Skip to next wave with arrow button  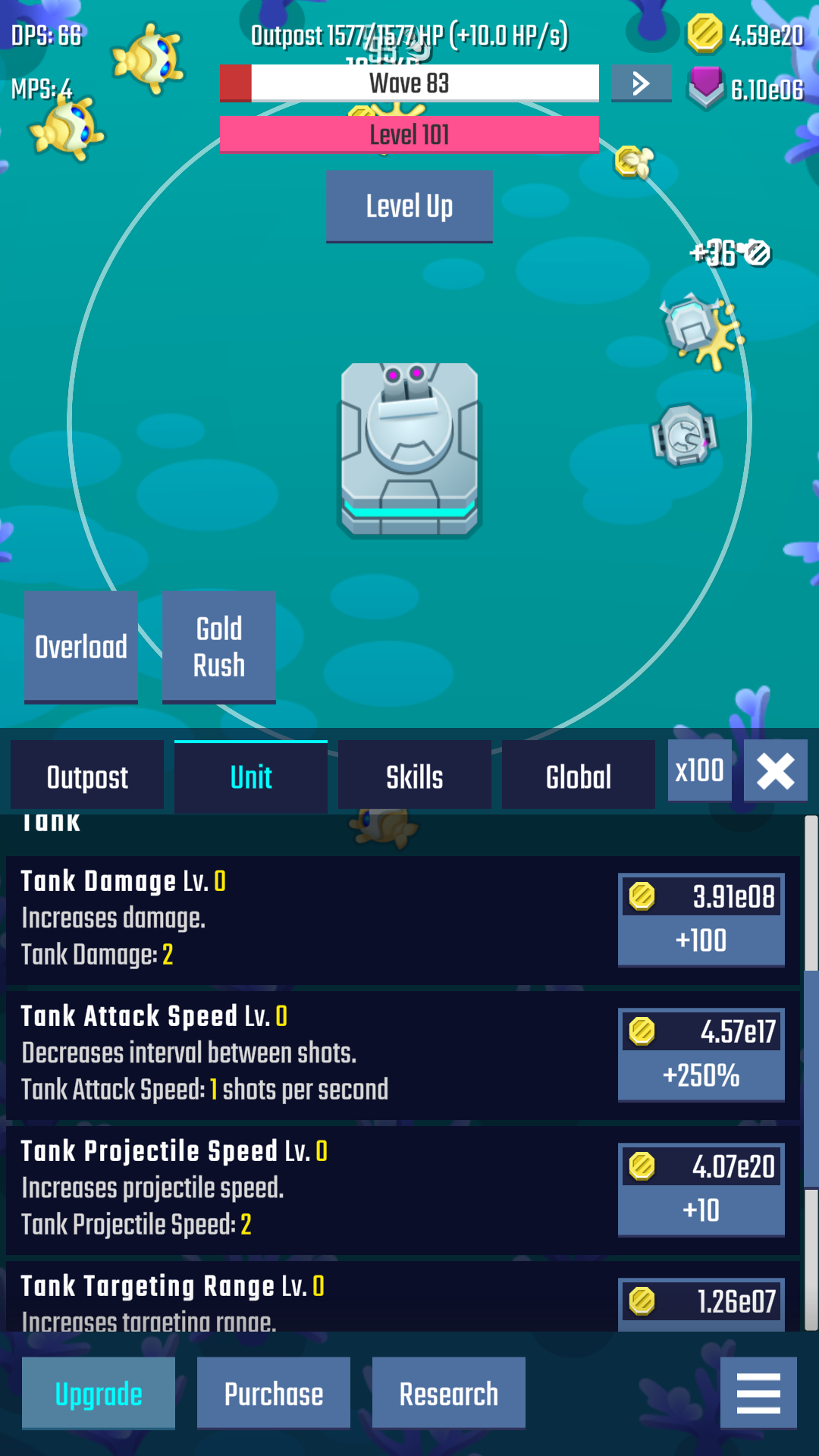pyautogui.click(x=641, y=83)
